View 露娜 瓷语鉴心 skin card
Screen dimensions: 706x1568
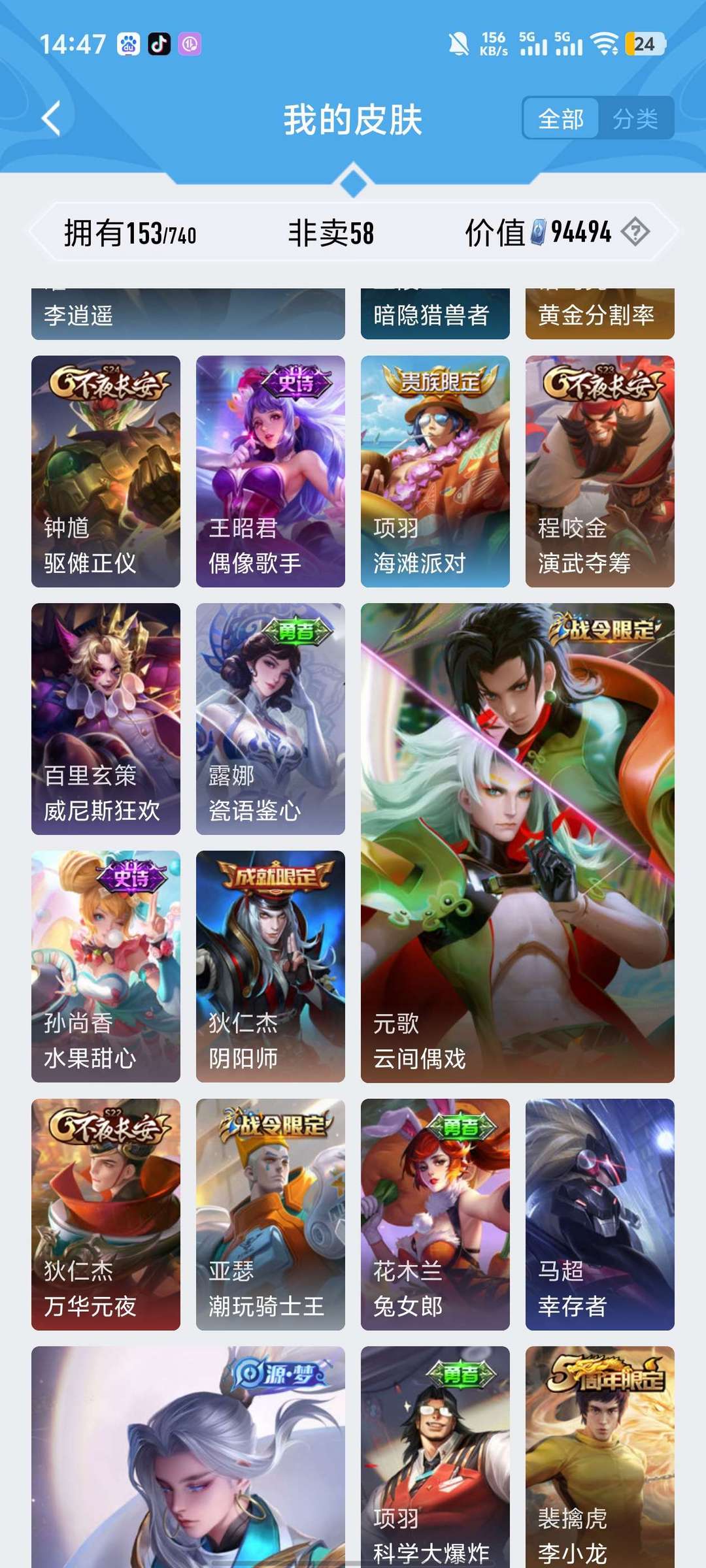point(271,719)
